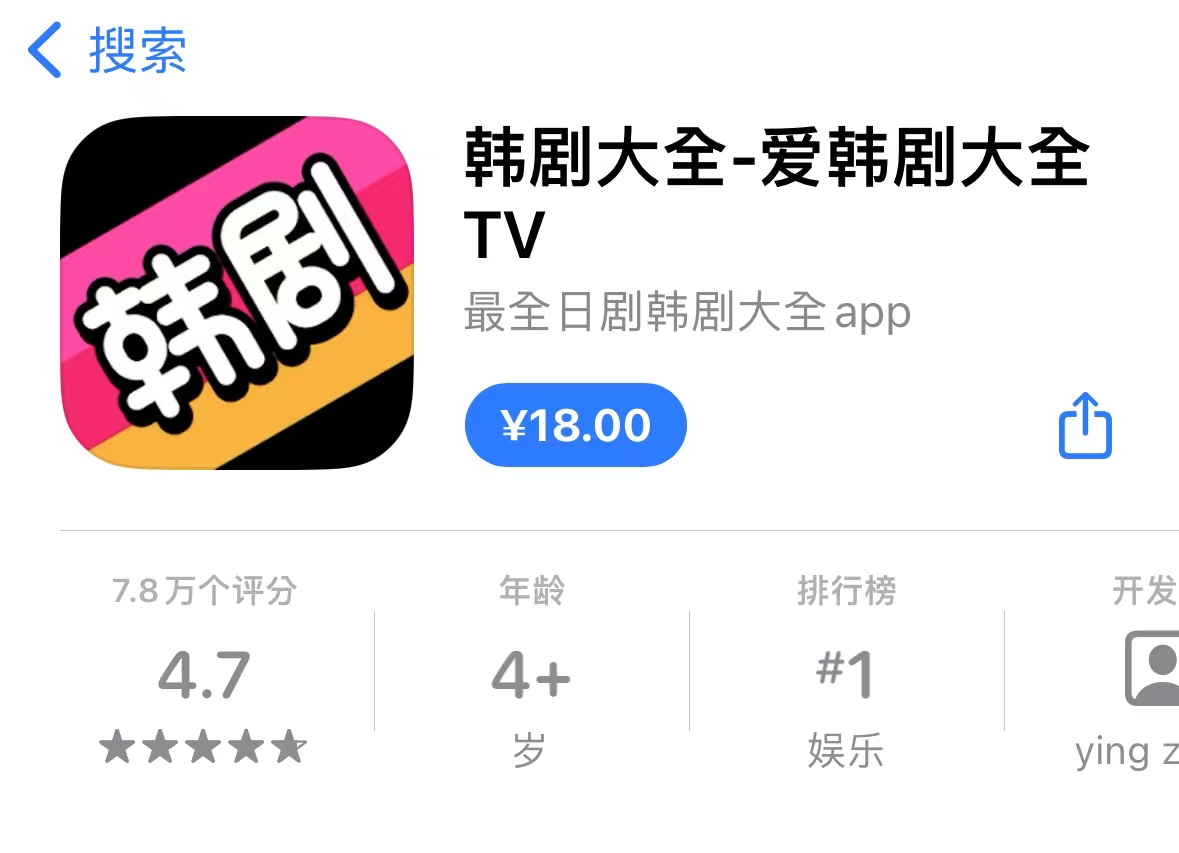View the #1 娱乐 chart ranking
Image resolution: width=1179 pixels, height=853 pixels.
point(845,672)
